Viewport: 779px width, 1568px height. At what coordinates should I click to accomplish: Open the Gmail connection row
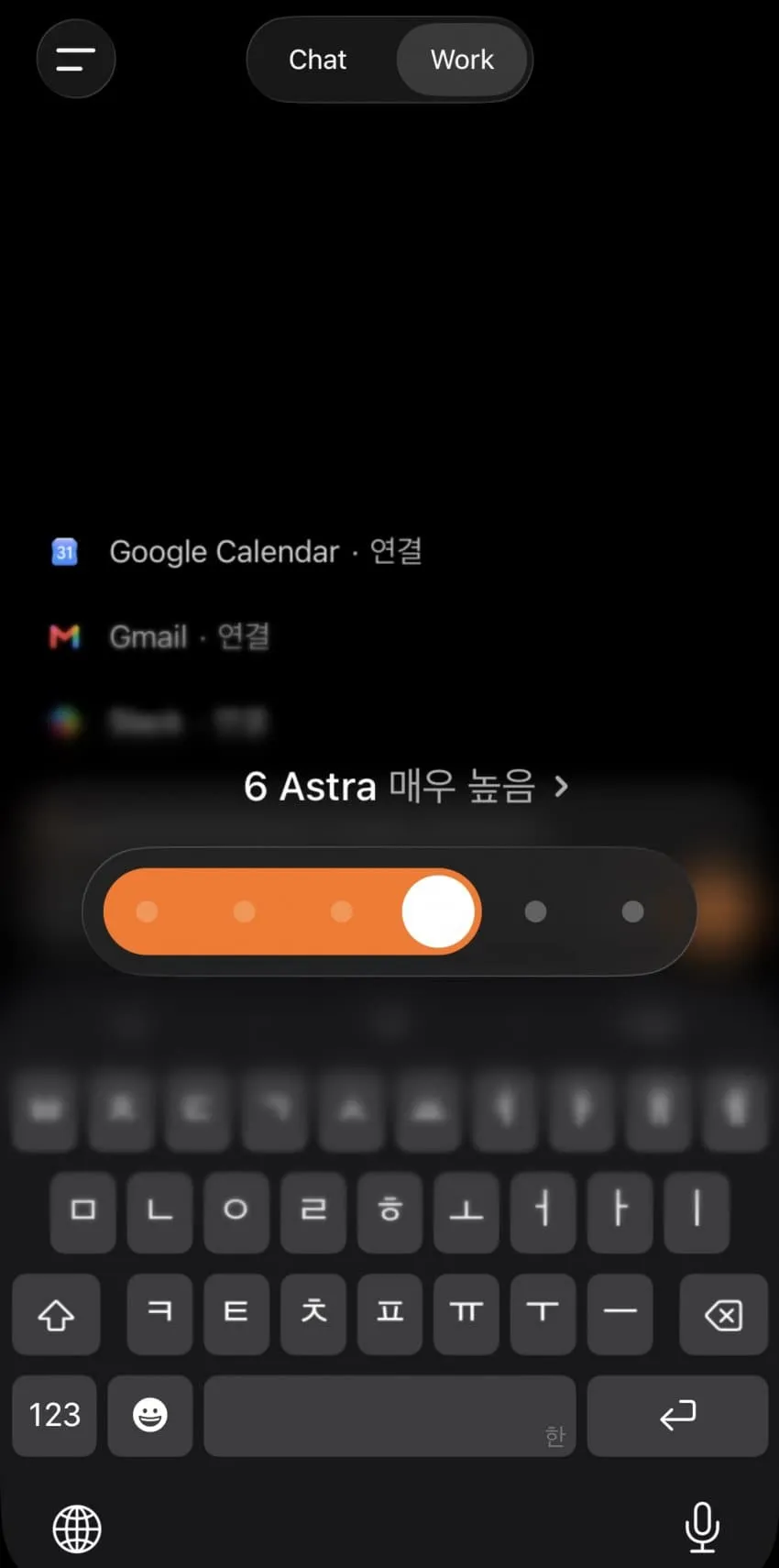(159, 636)
